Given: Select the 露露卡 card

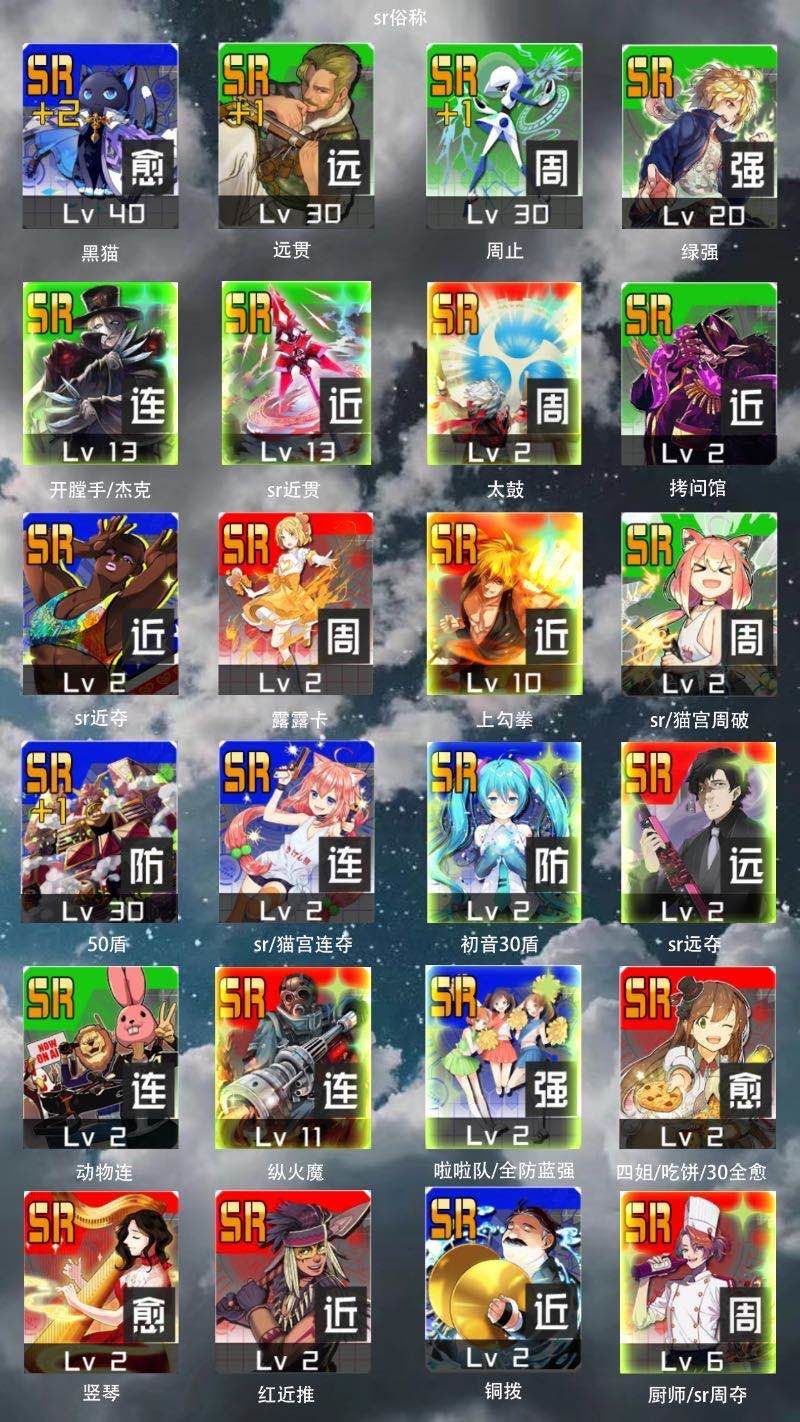Looking at the screenshot, I should tap(299, 598).
